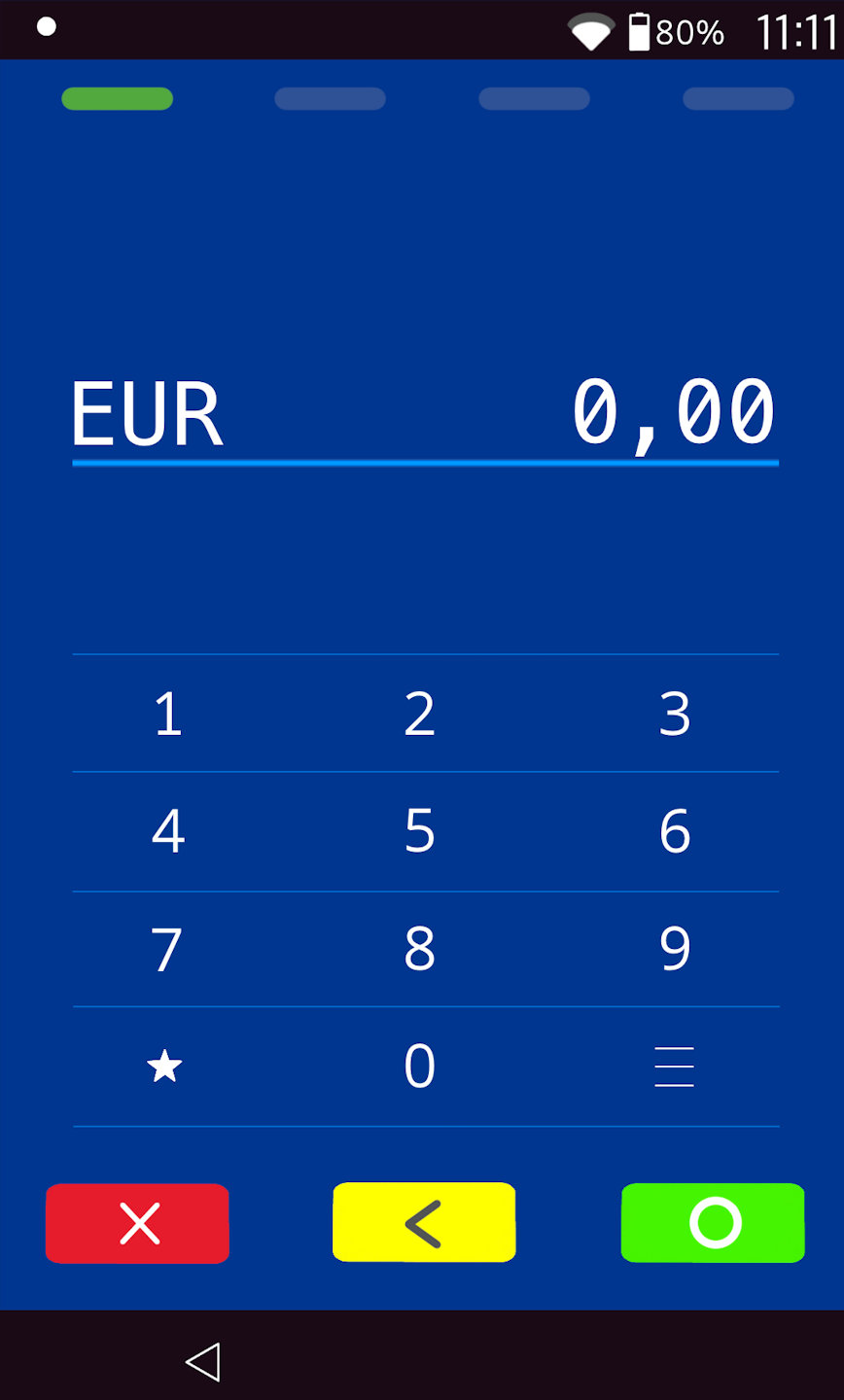
Task: Delete last digit with yellow backspace button
Action: point(424,1223)
